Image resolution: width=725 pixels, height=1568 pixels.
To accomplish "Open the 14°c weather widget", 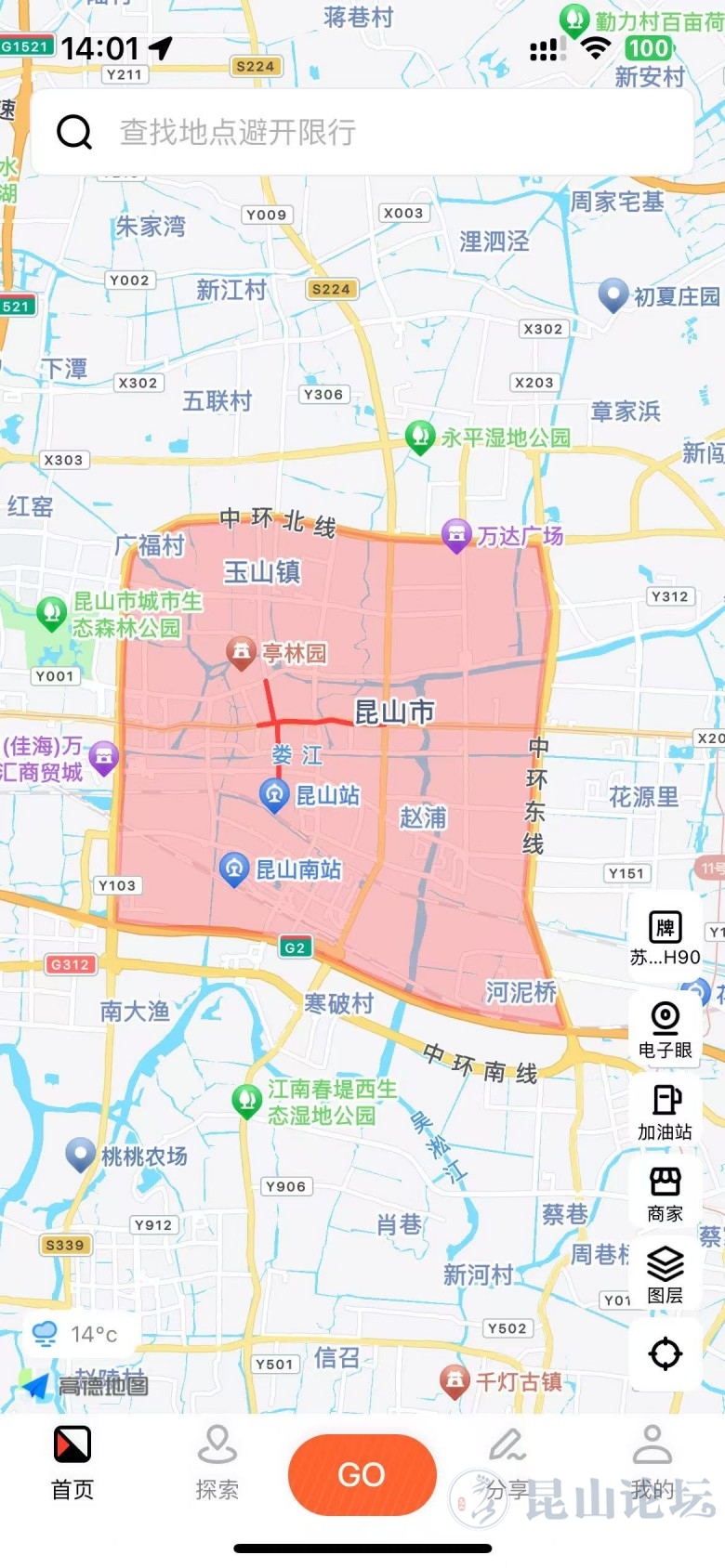I will pos(74,1335).
